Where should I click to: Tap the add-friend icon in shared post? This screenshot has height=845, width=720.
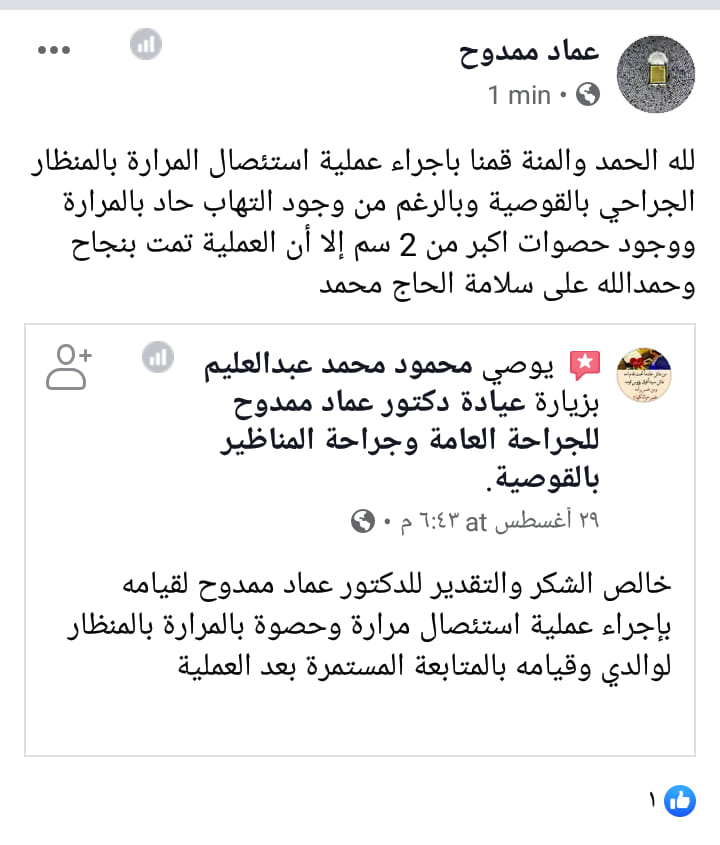[x=68, y=366]
